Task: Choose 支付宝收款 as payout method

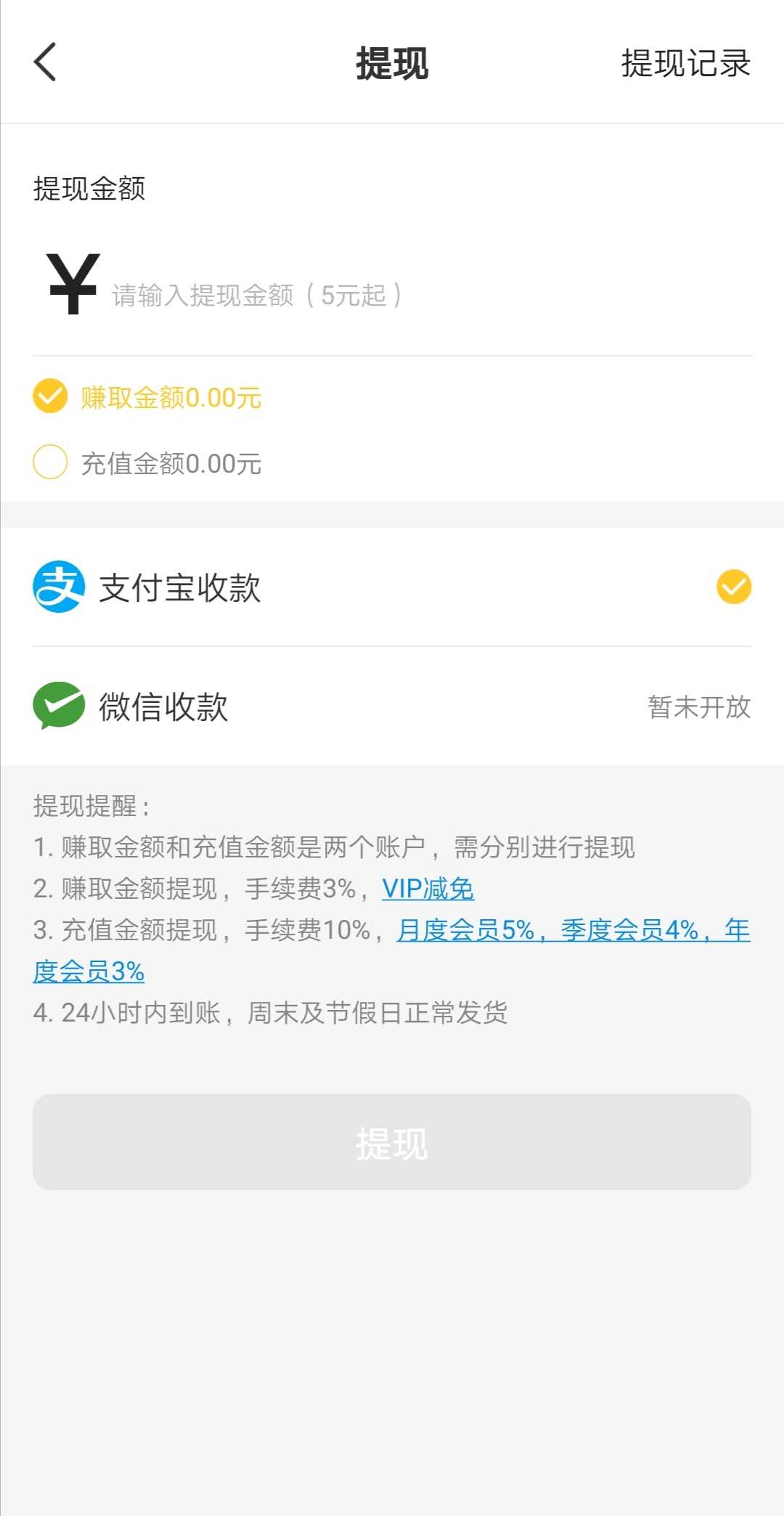Action: [x=392, y=587]
